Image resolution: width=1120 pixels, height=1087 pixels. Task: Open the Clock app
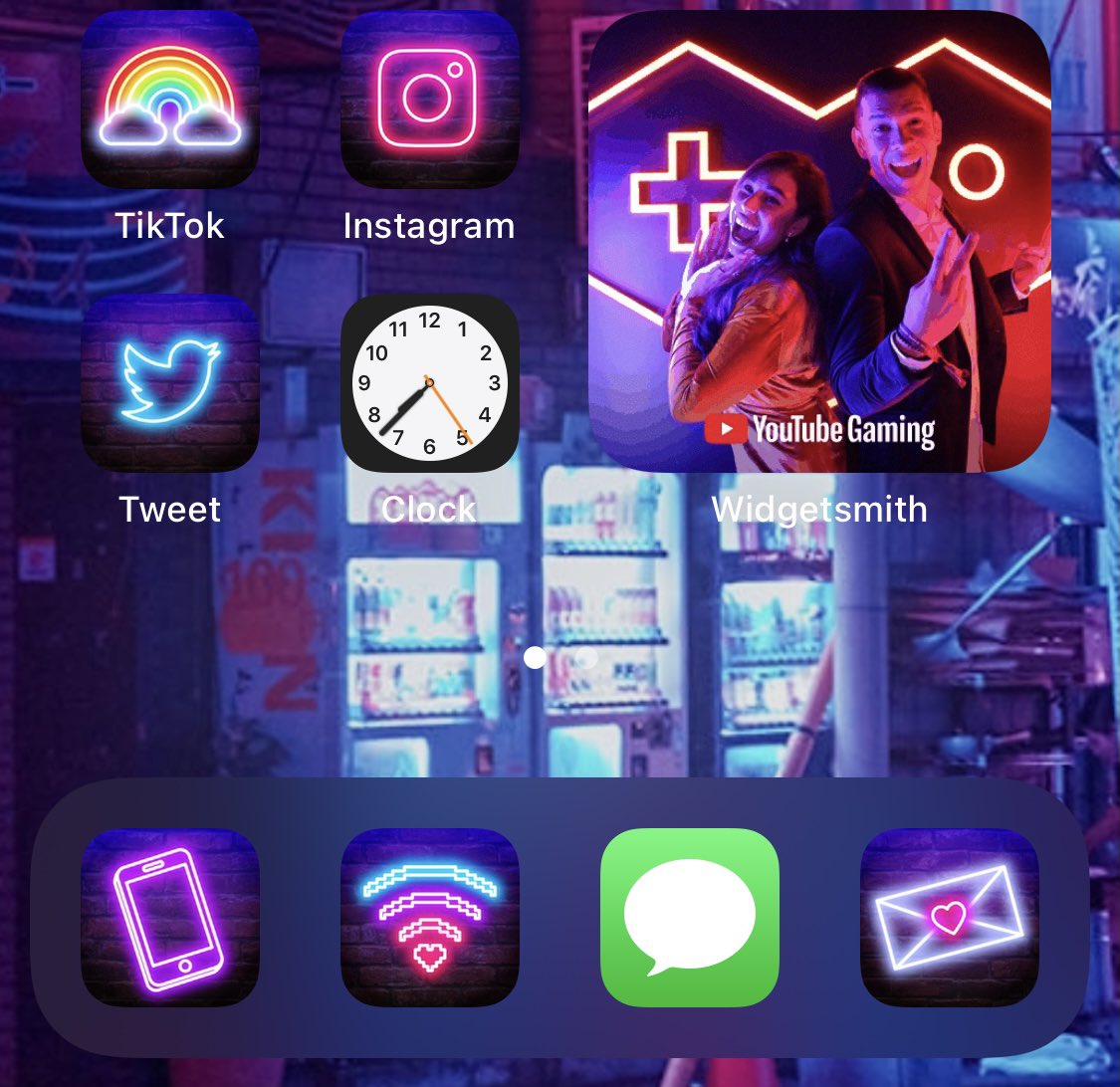(429, 382)
